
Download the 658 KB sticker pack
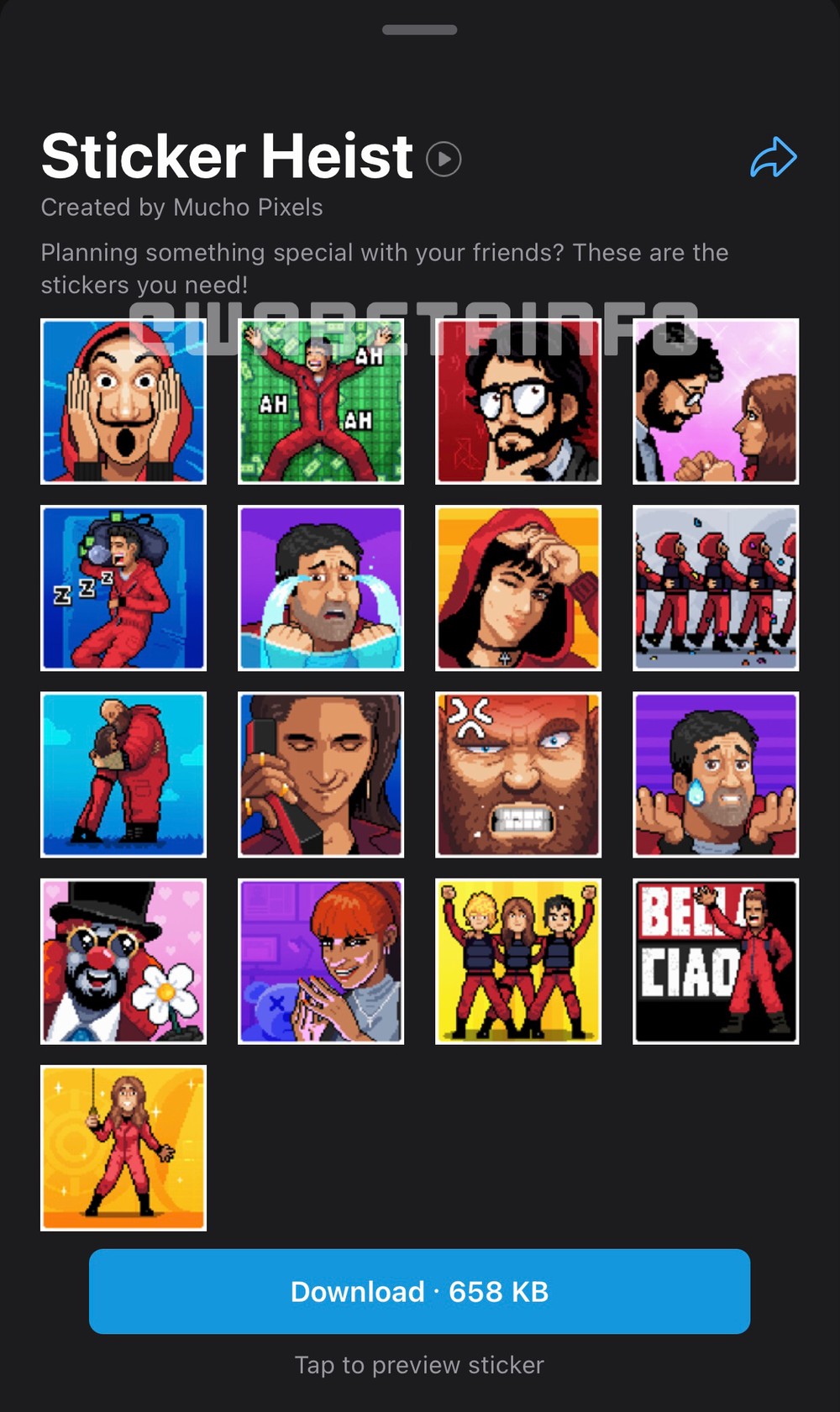coord(419,1291)
